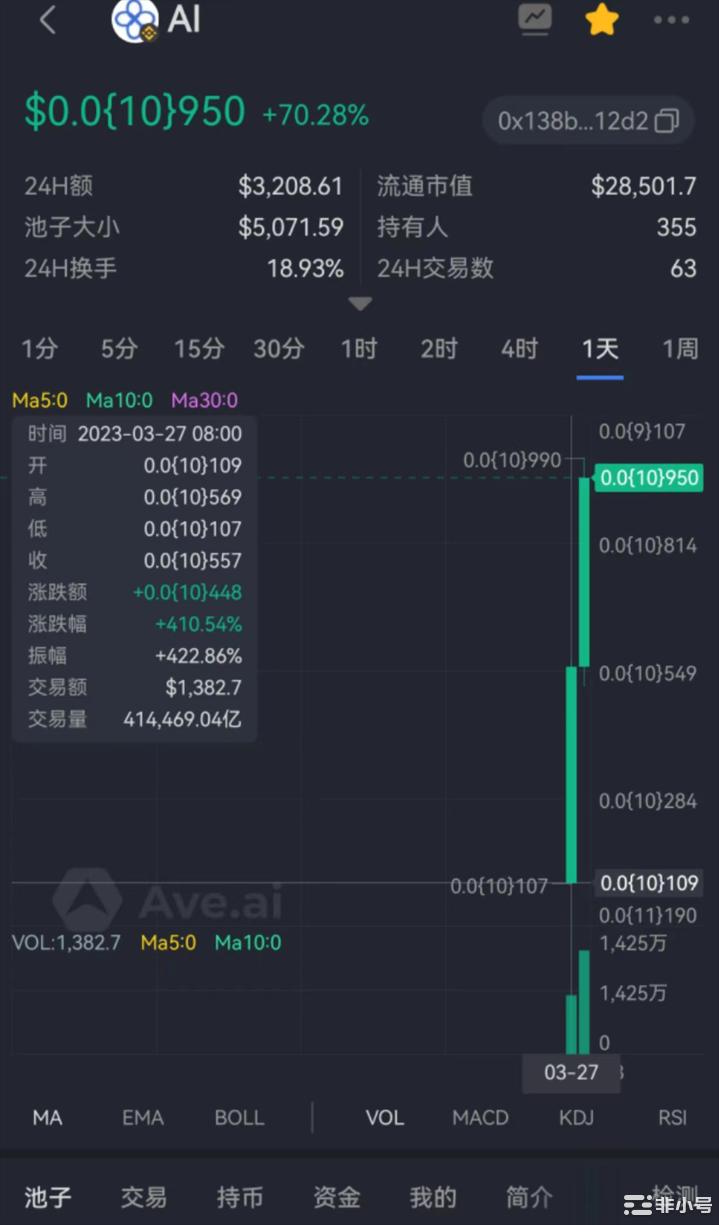Toggle the favorite star

602,19
